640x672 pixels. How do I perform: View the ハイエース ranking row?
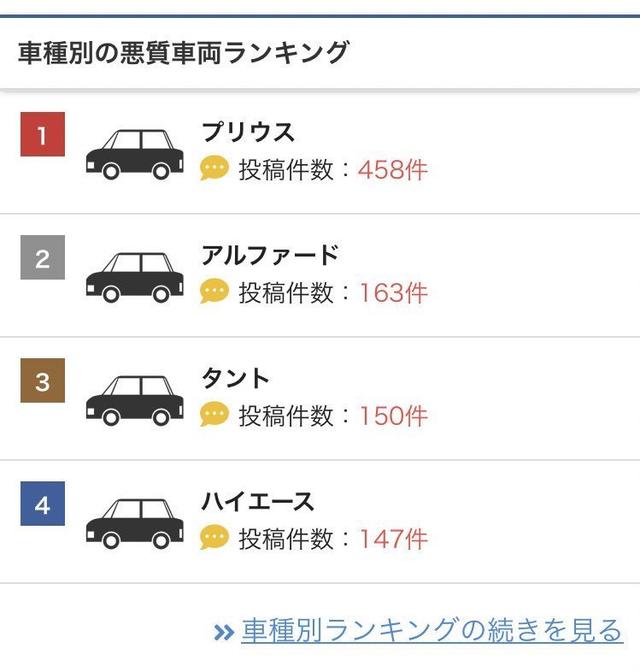point(258,502)
